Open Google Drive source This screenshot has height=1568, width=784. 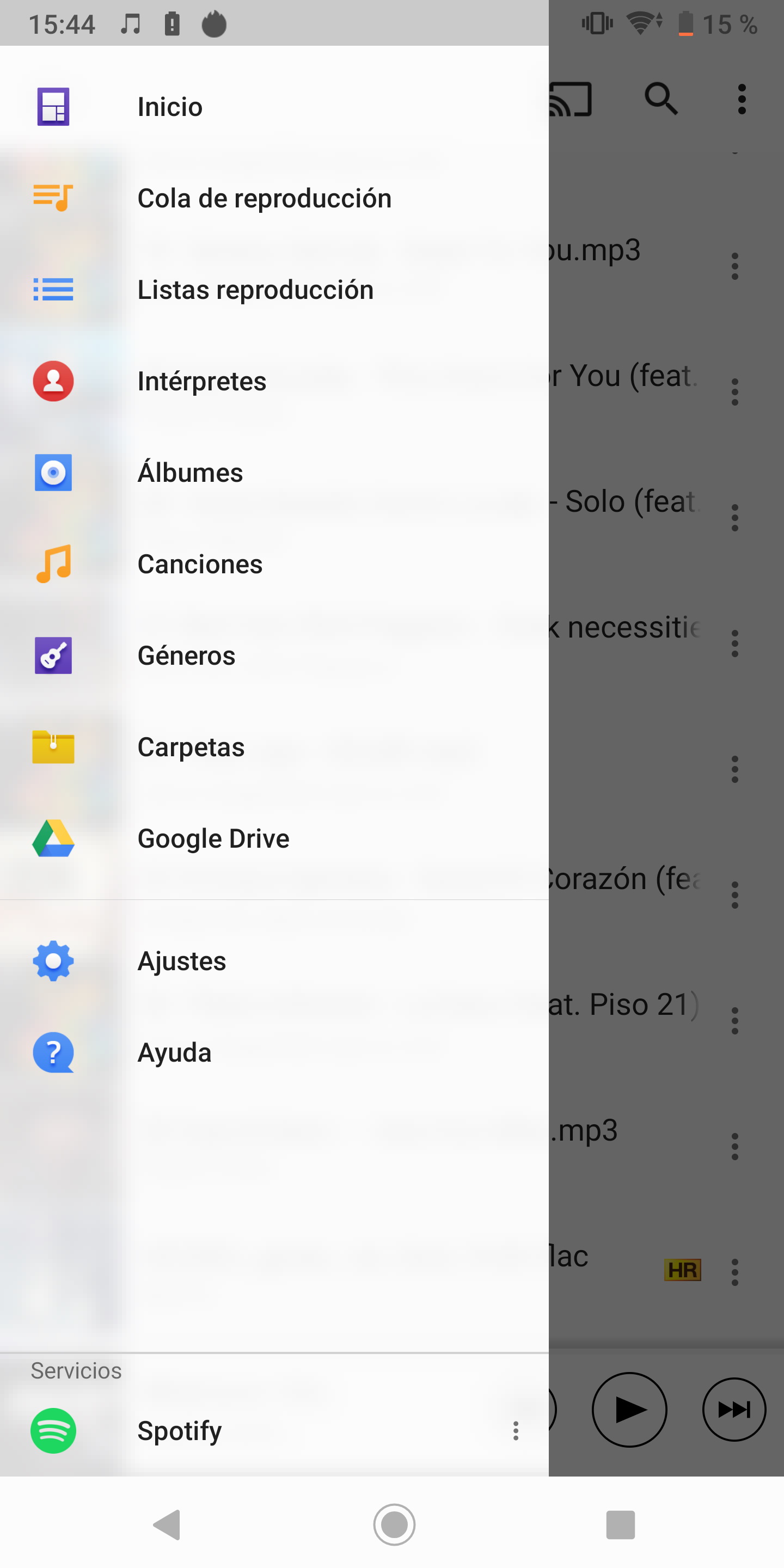click(274, 839)
